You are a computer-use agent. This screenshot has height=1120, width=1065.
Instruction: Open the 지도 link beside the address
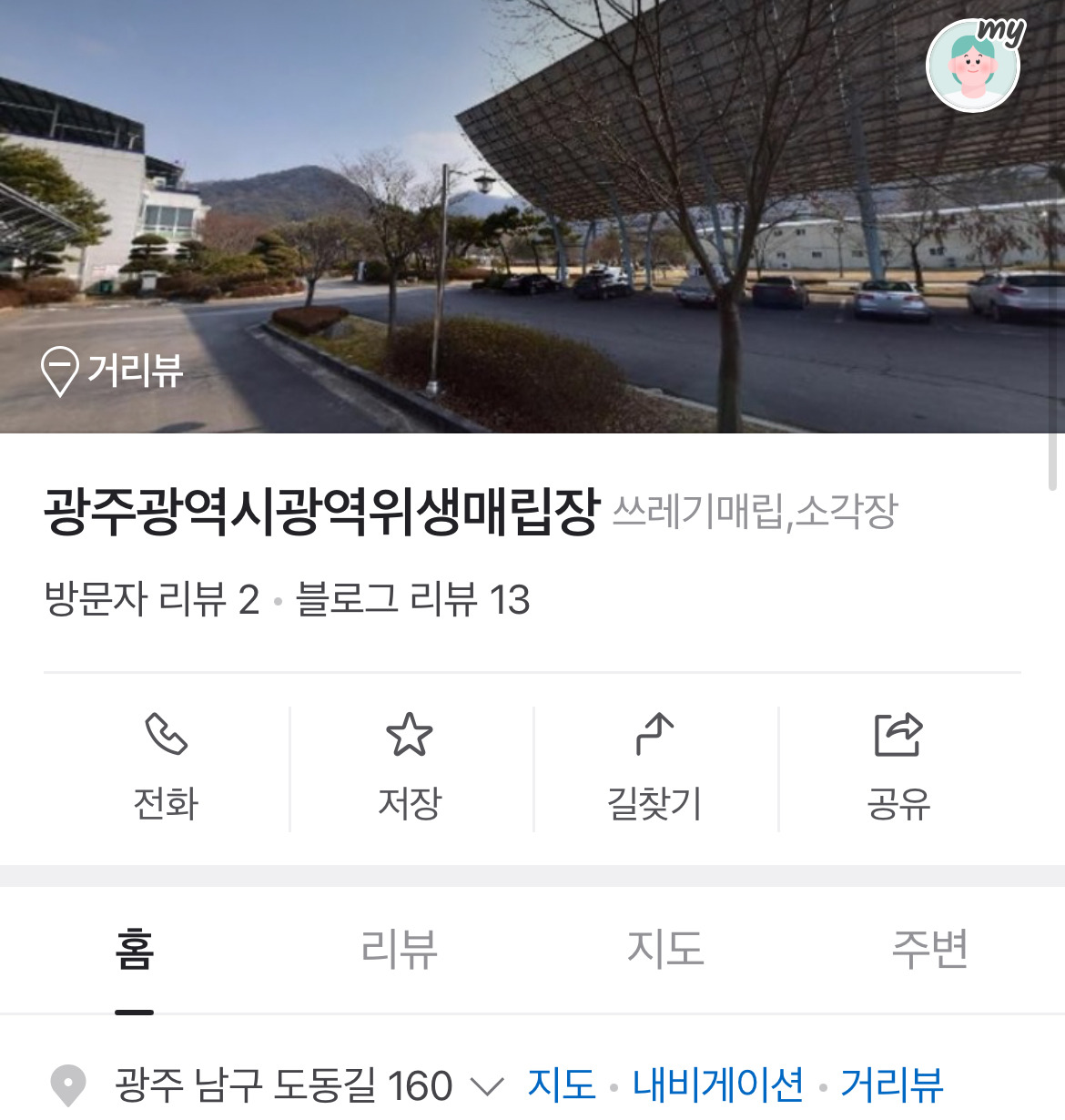click(x=561, y=1084)
